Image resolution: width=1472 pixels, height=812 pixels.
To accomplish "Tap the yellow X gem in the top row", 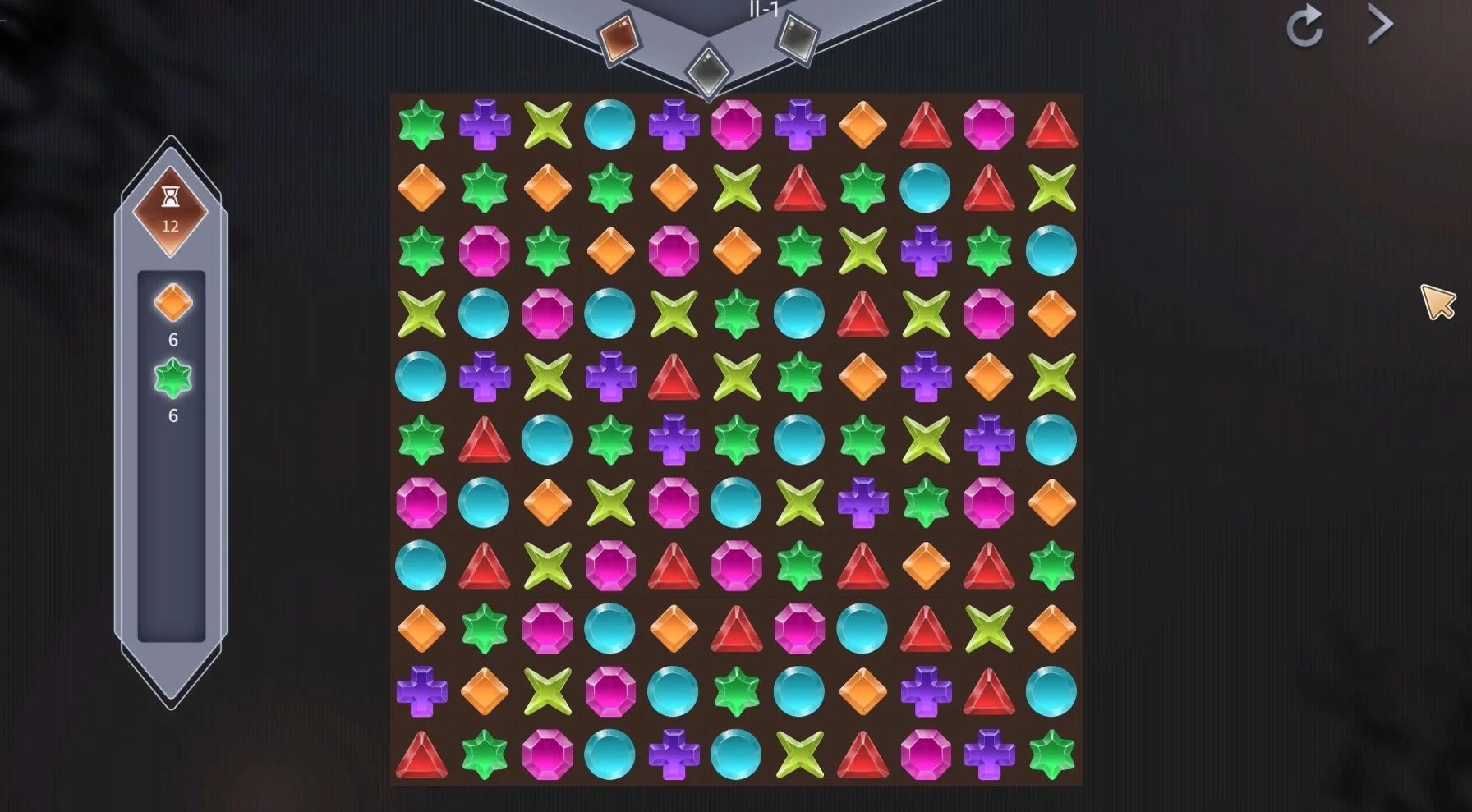I will (x=547, y=125).
